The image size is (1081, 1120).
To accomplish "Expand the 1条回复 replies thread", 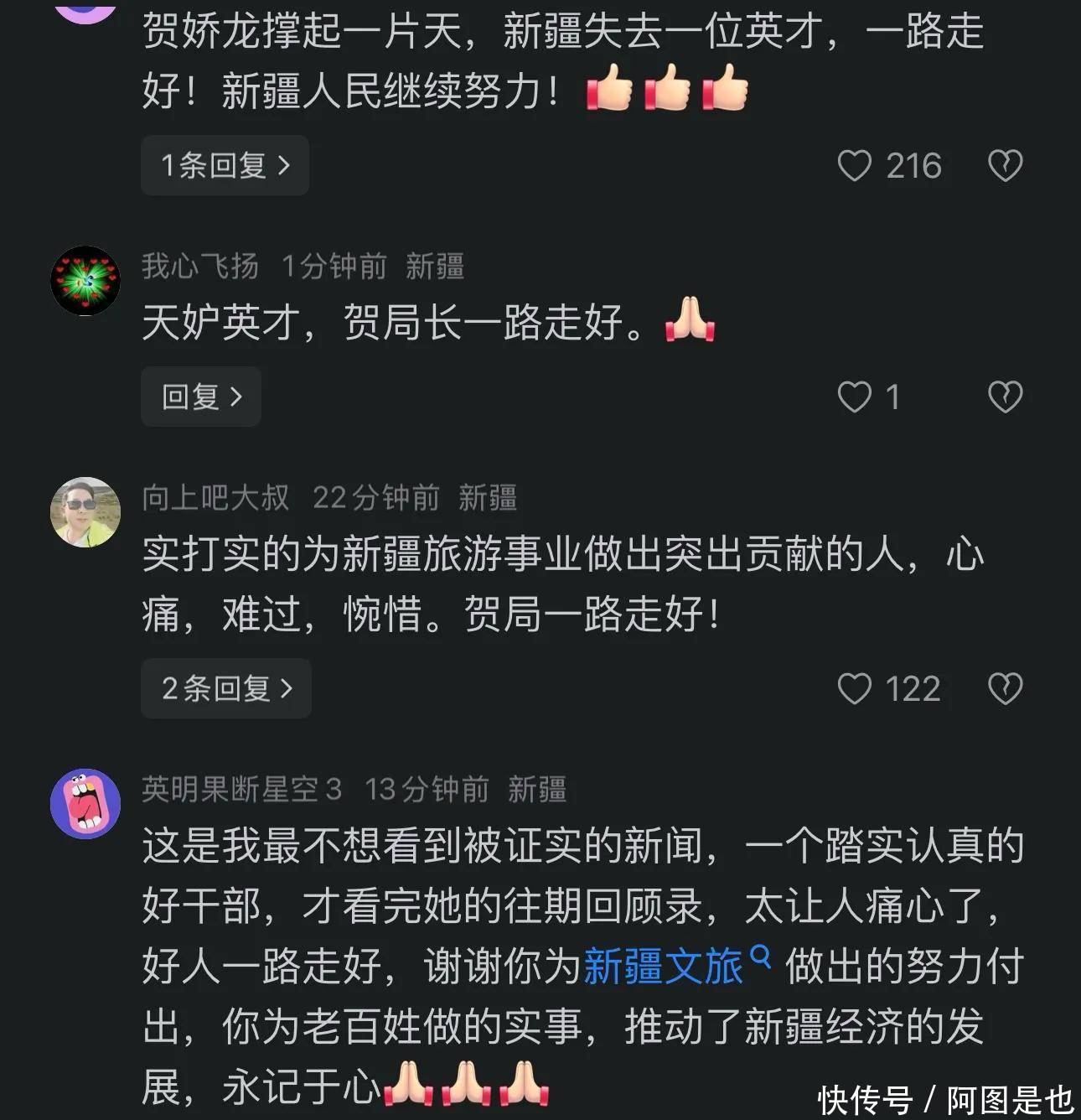I will (225, 165).
